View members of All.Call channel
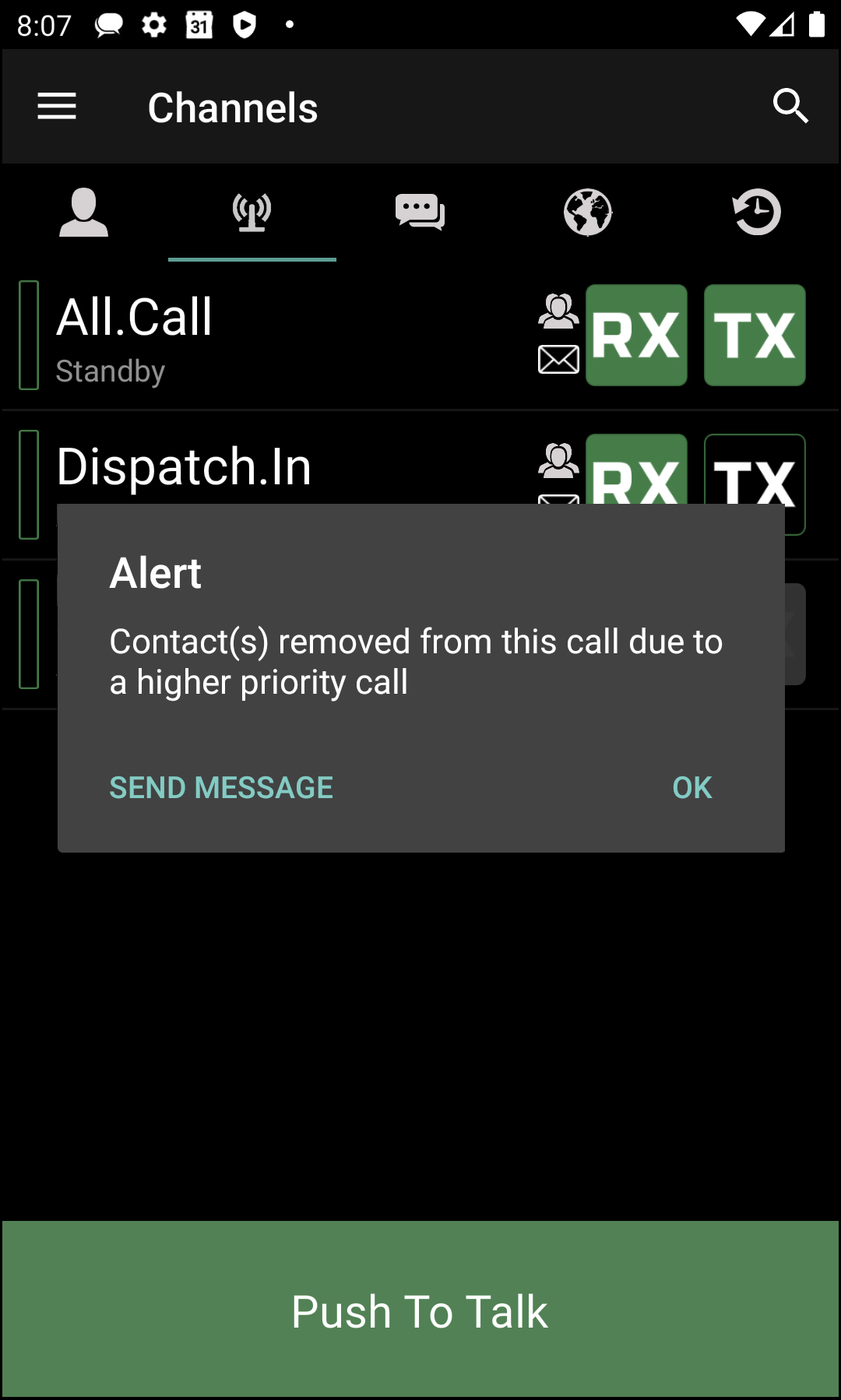 [558, 311]
